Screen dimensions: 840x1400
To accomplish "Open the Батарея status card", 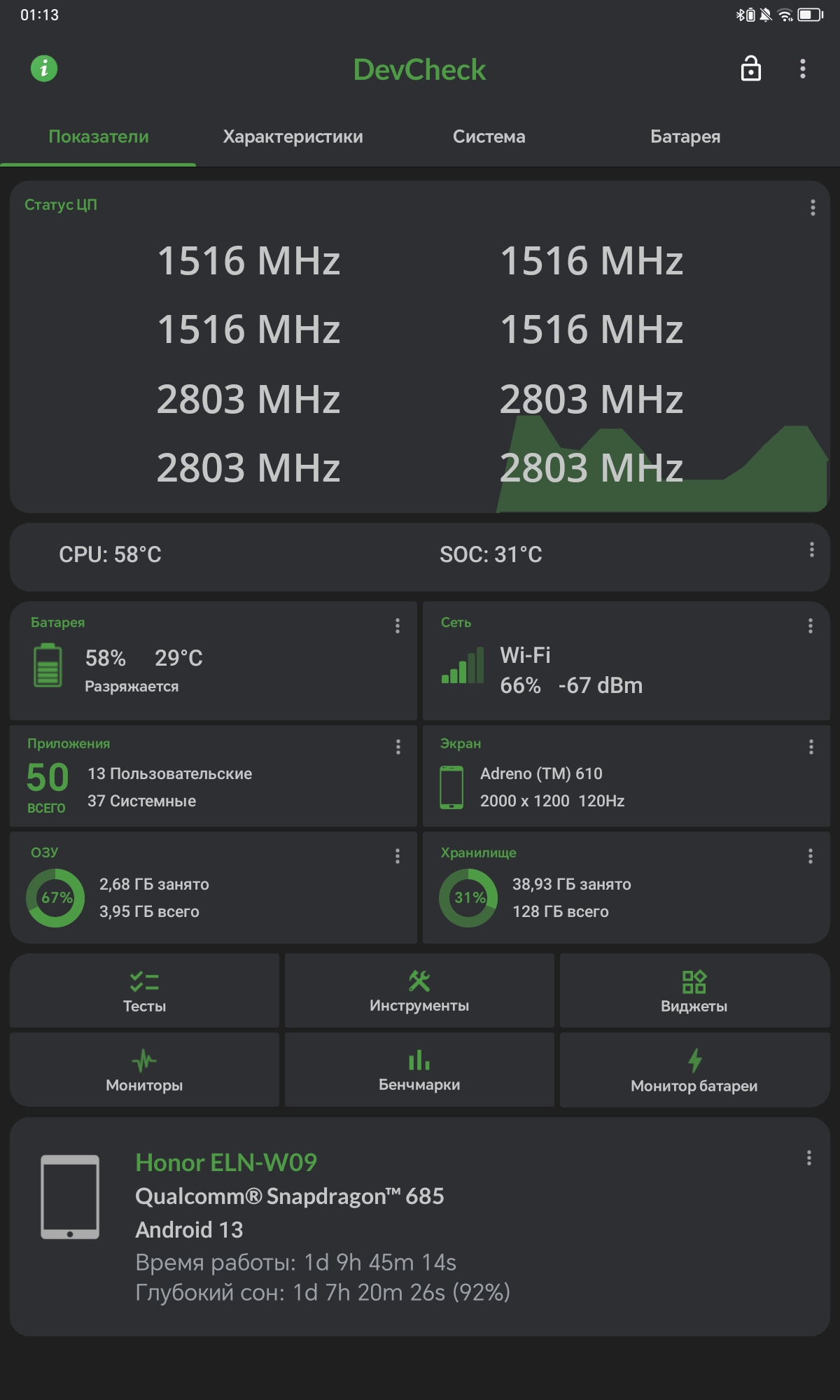I will (x=213, y=661).
